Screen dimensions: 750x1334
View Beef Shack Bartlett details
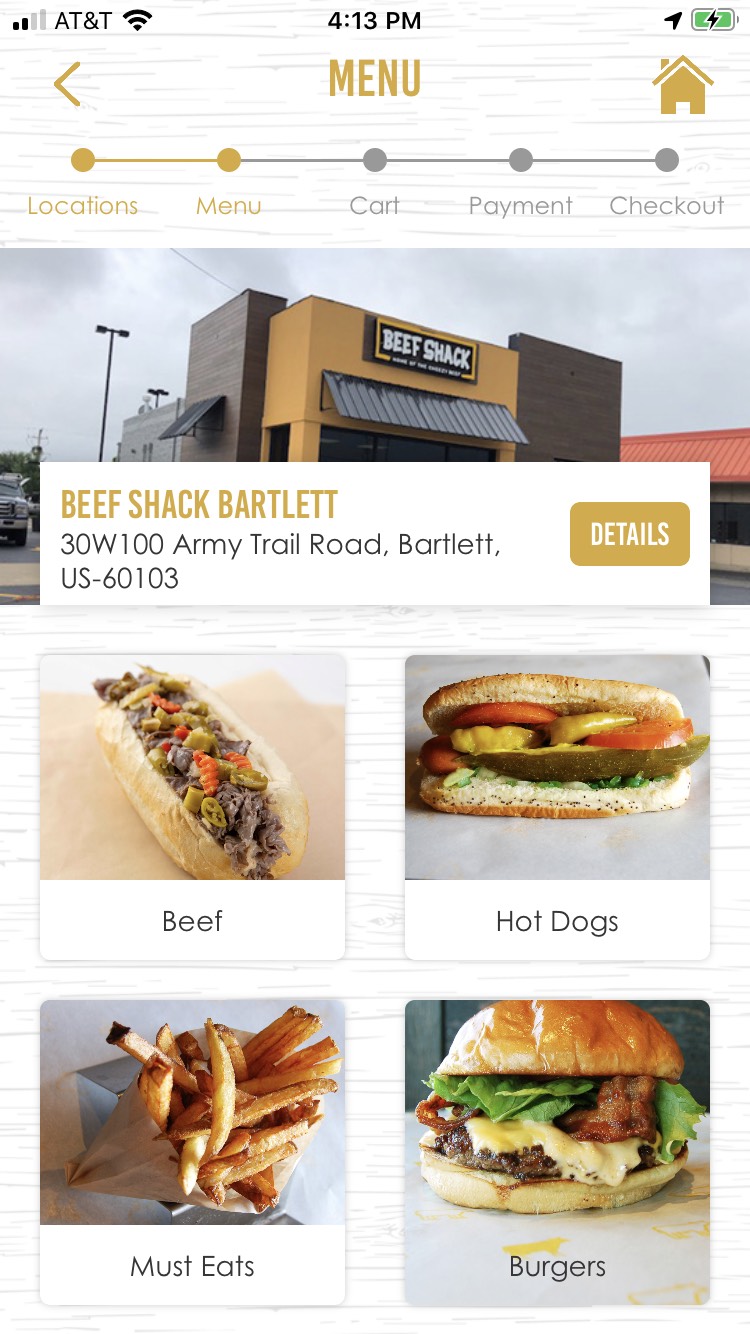tap(629, 534)
